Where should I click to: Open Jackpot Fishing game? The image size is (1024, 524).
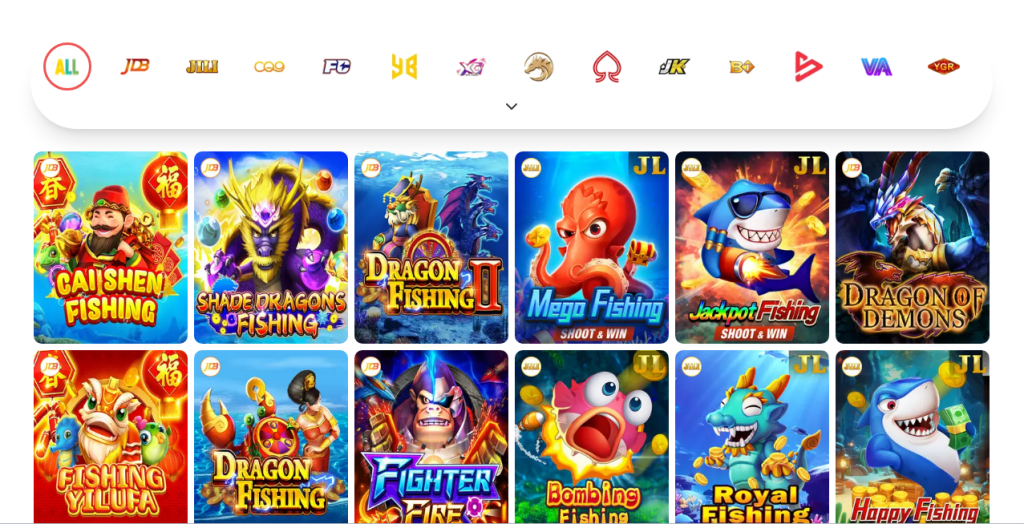(752, 247)
